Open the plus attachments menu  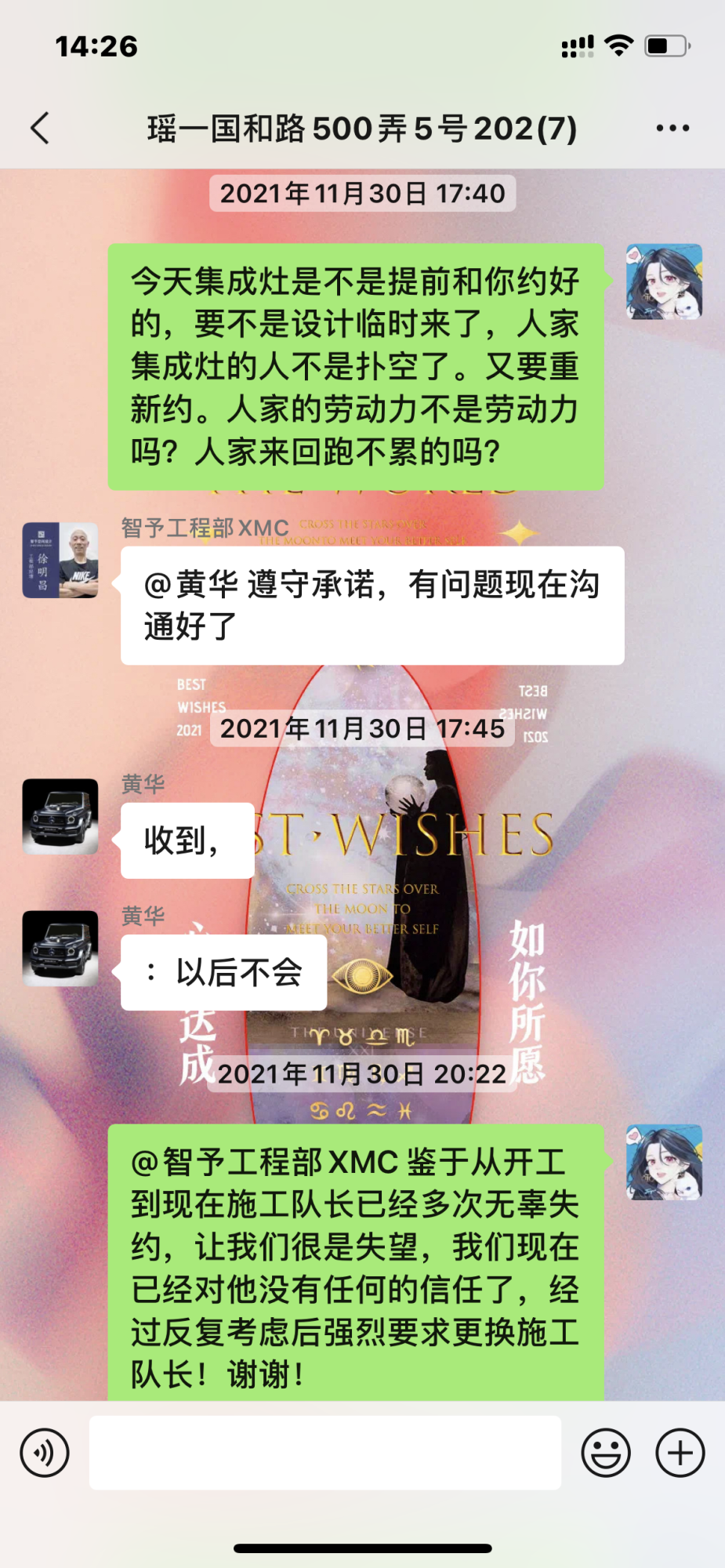click(680, 1453)
